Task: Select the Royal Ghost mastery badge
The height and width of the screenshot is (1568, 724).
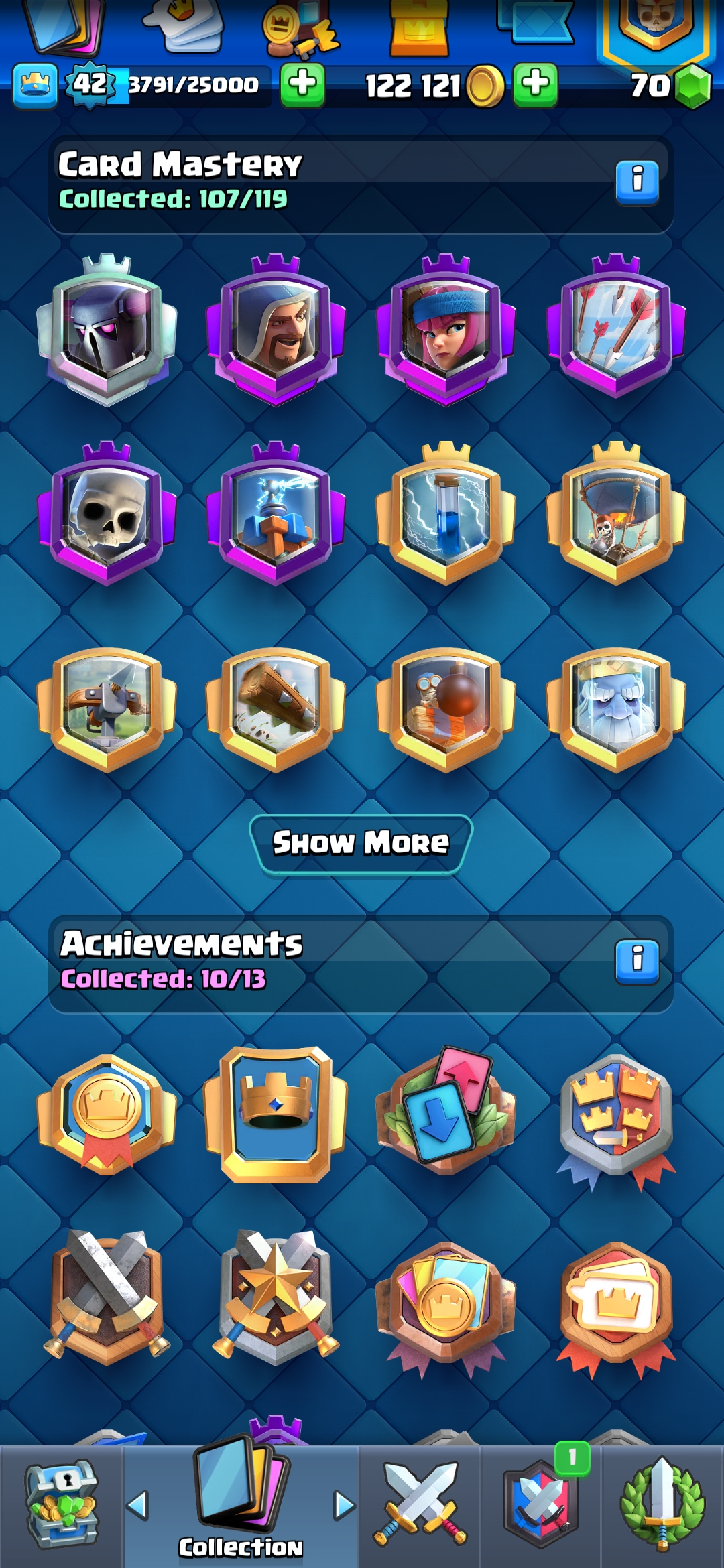Action: 615,710
